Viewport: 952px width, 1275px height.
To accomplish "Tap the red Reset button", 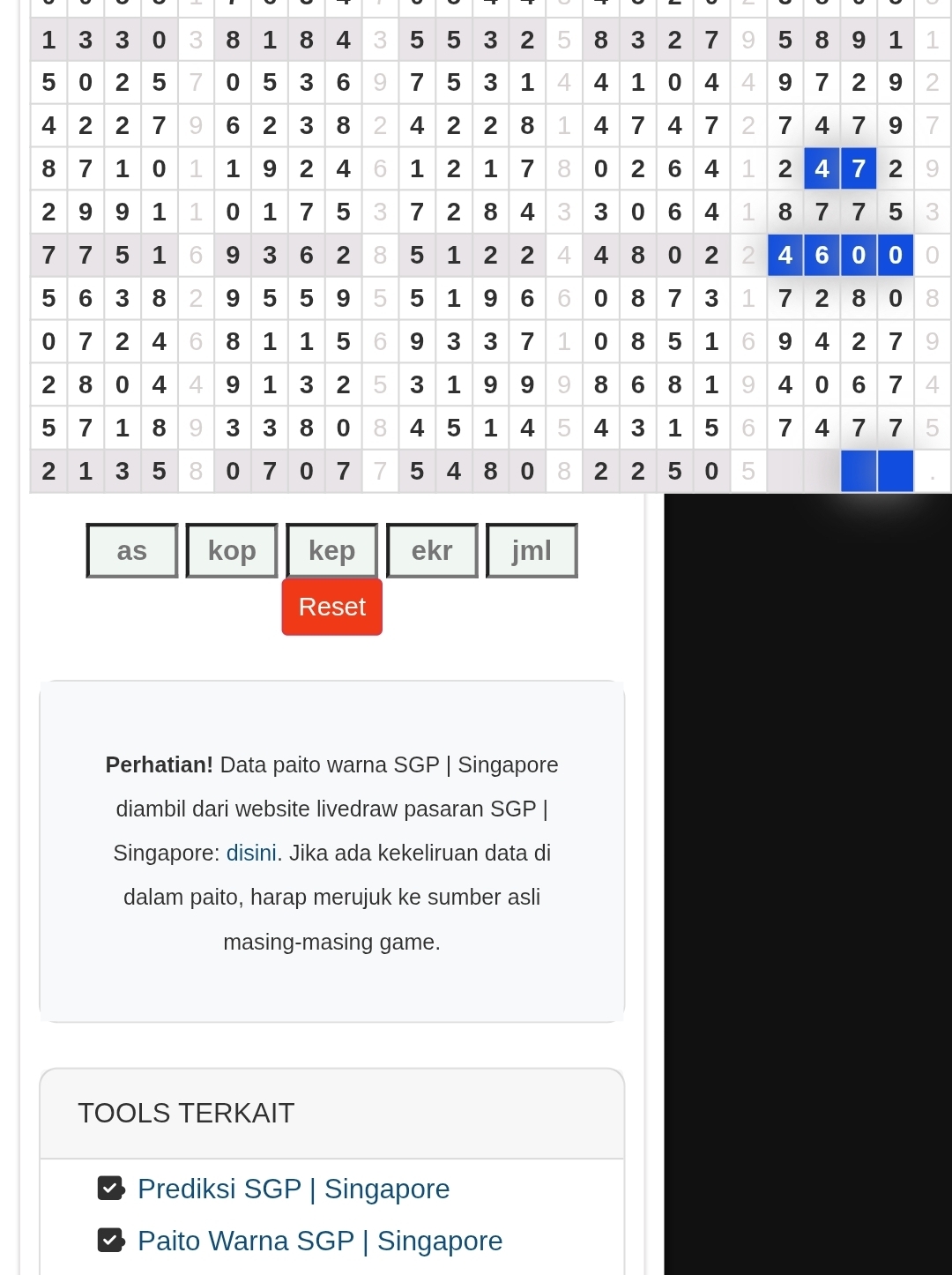I will [x=331, y=607].
